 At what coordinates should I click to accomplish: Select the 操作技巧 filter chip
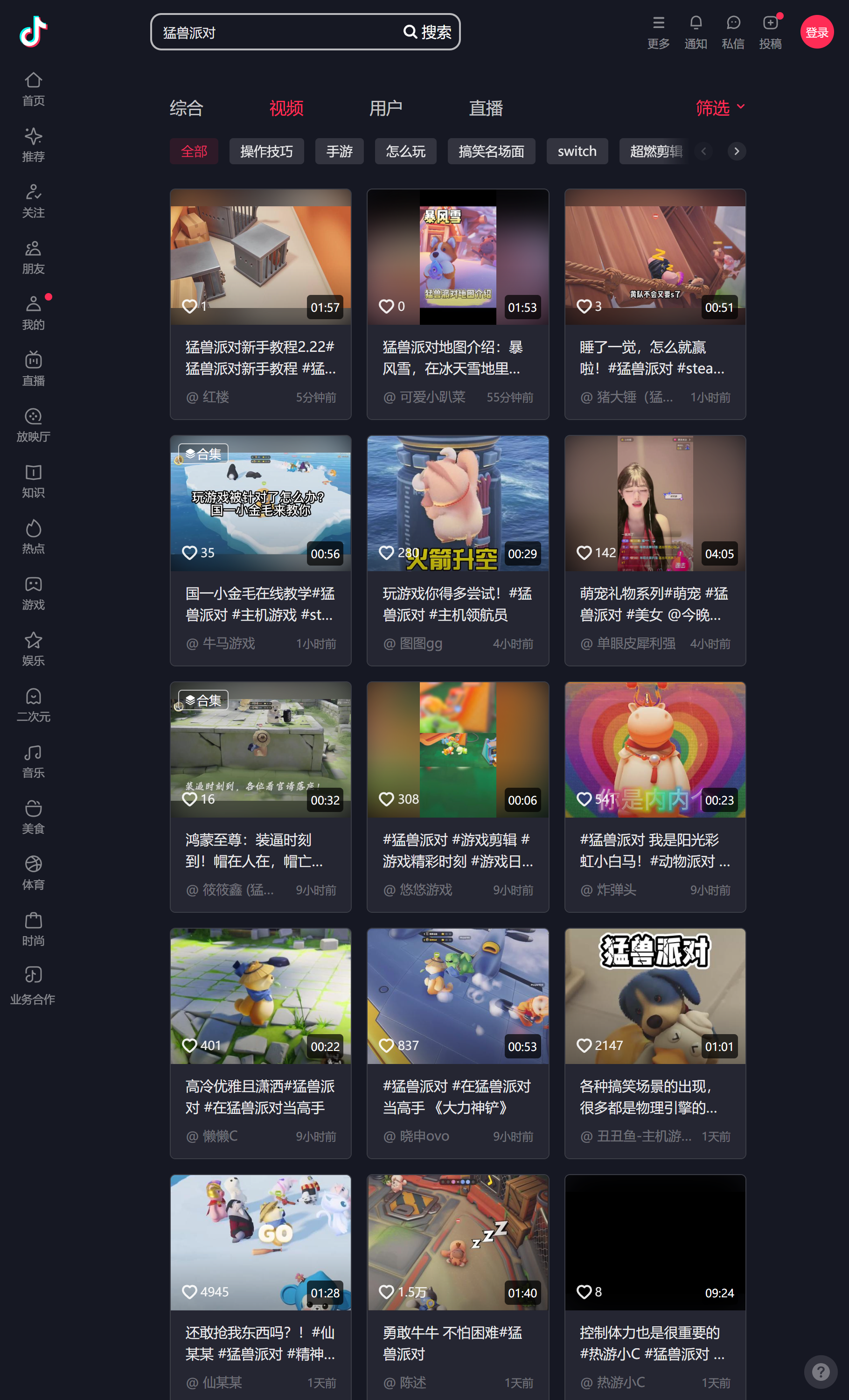(266, 151)
